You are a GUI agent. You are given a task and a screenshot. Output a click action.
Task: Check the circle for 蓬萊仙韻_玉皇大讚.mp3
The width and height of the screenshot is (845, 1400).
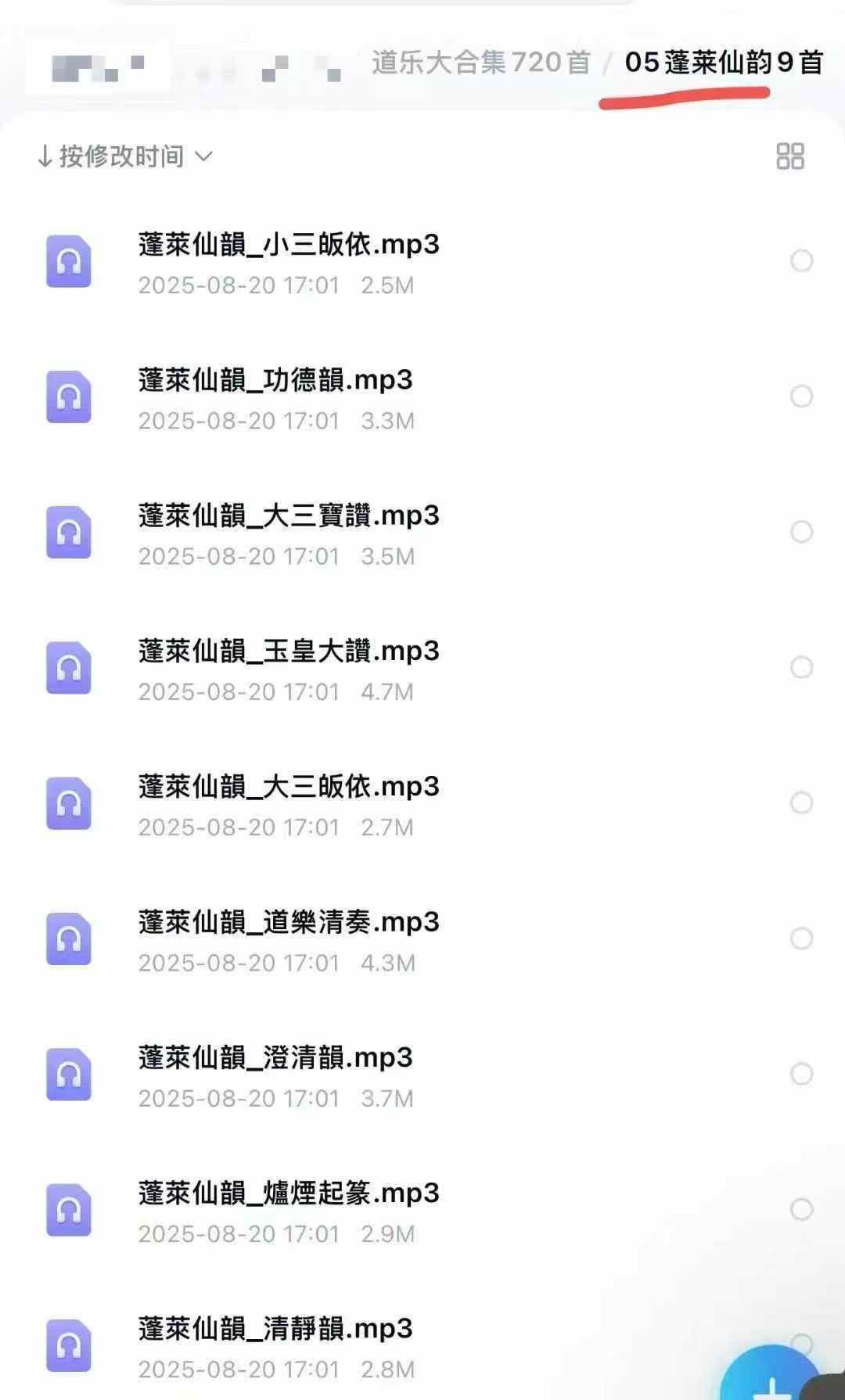(801, 667)
